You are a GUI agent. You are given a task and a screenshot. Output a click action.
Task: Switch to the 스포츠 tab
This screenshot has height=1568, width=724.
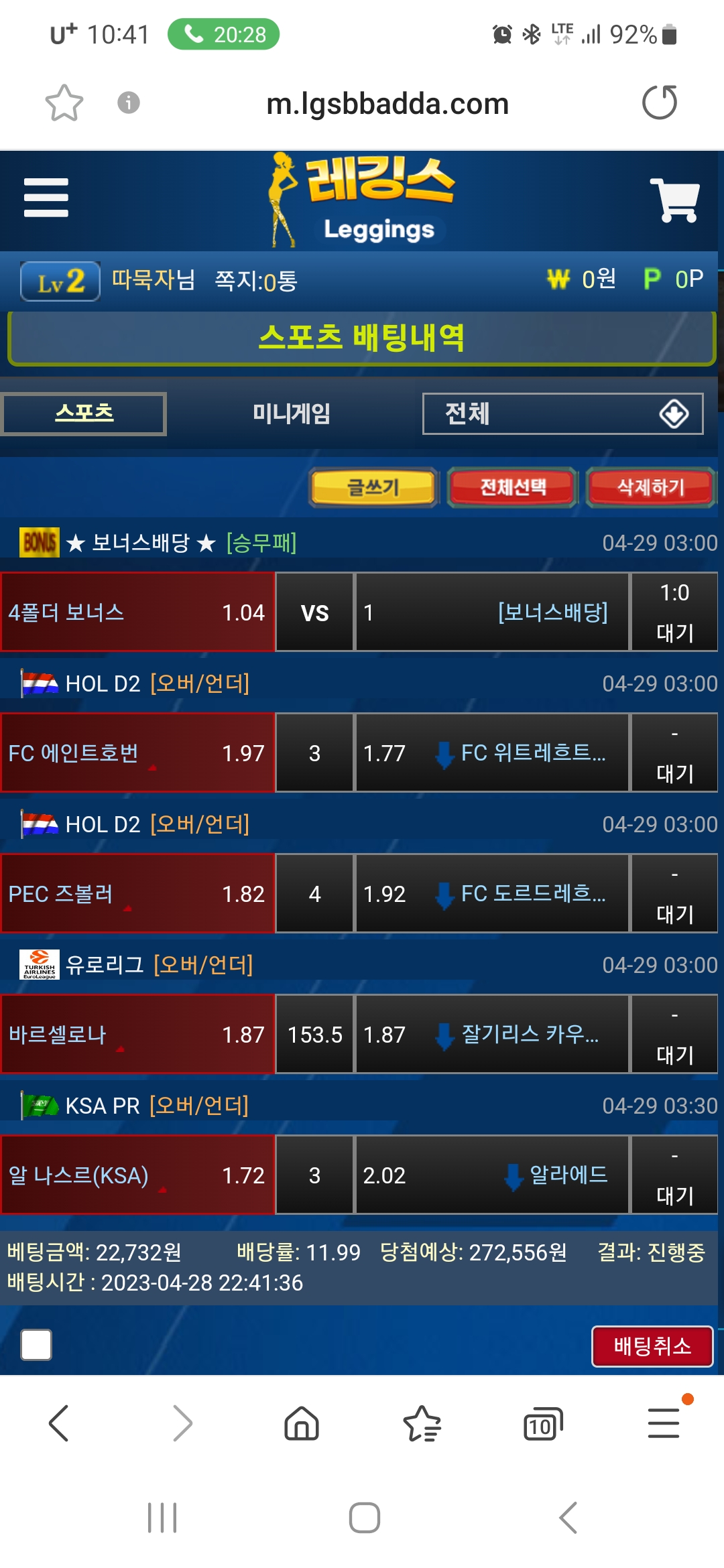84,413
